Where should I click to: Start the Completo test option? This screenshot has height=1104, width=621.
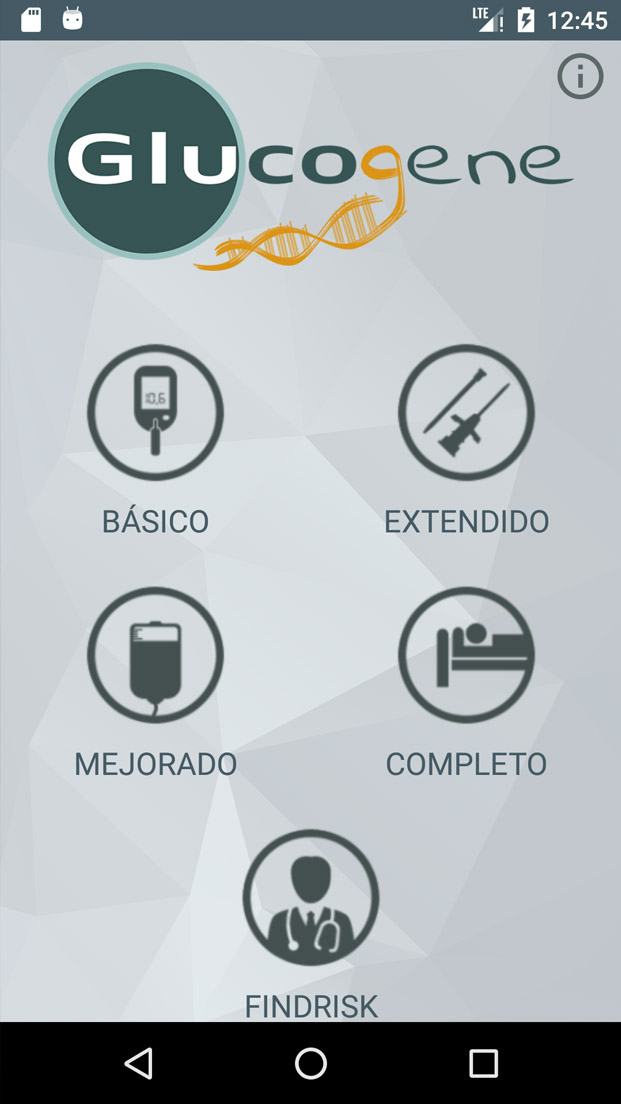pos(466,655)
